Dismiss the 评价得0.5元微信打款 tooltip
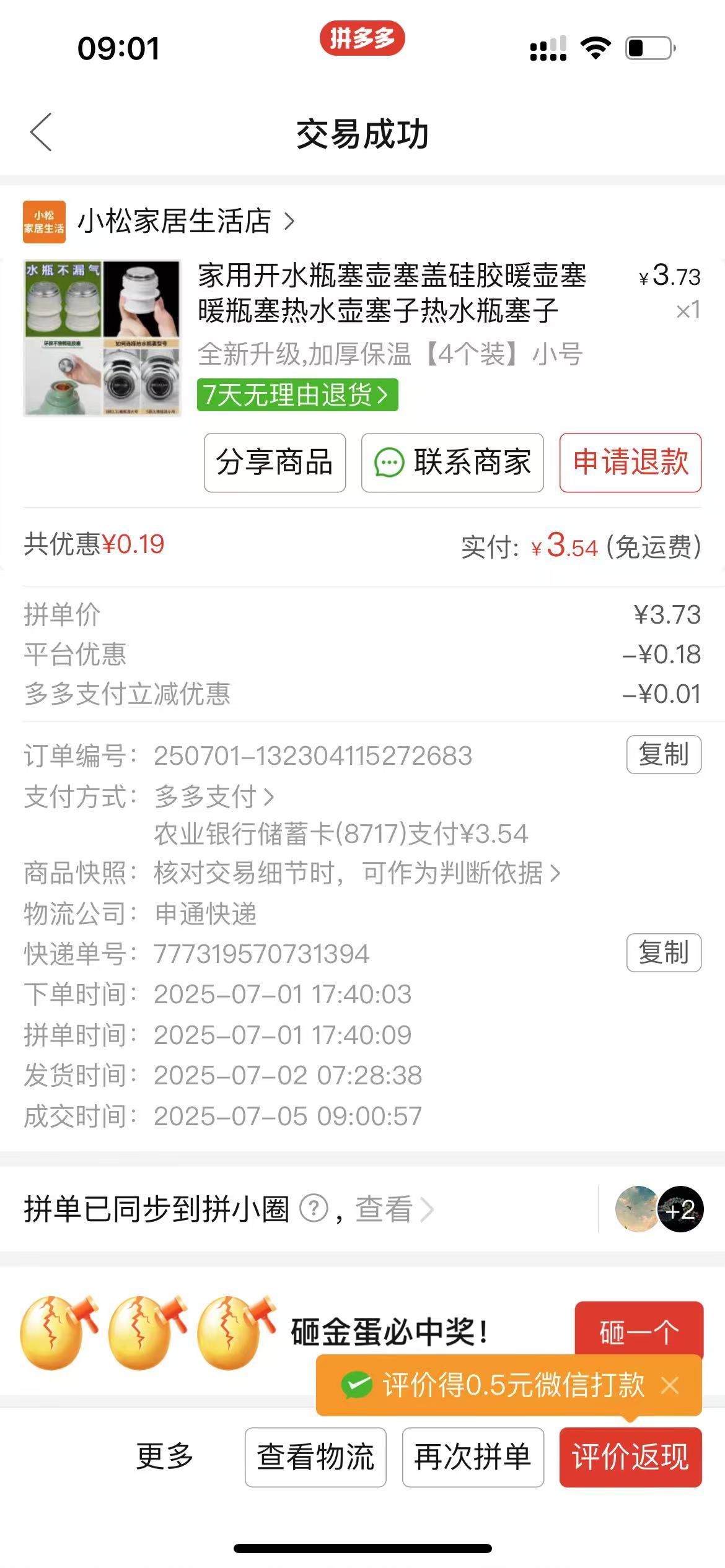 [670, 1385]
